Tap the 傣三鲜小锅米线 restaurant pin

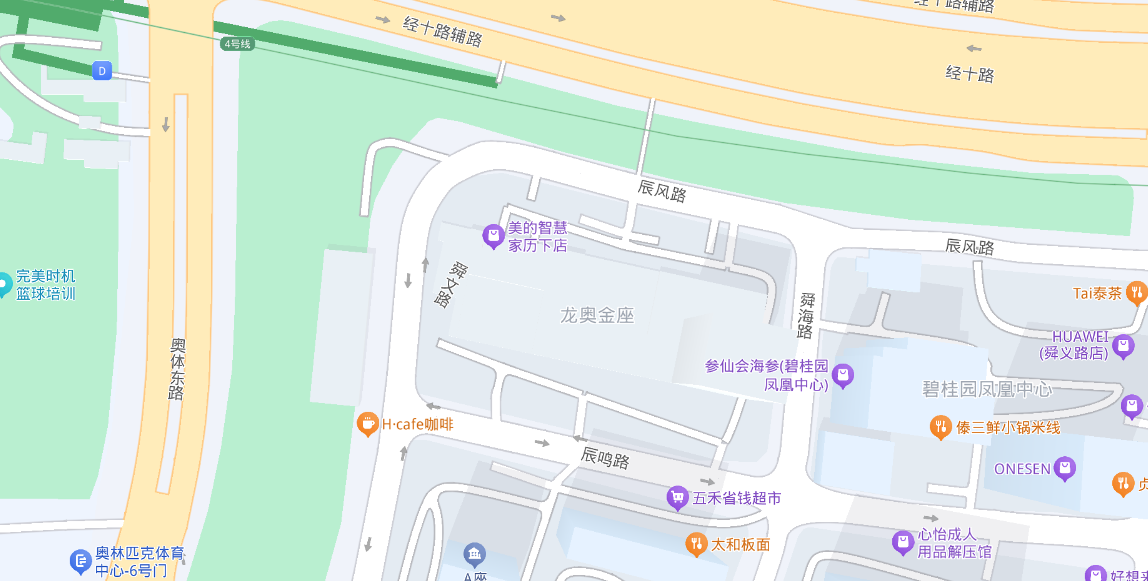(940, 427)
